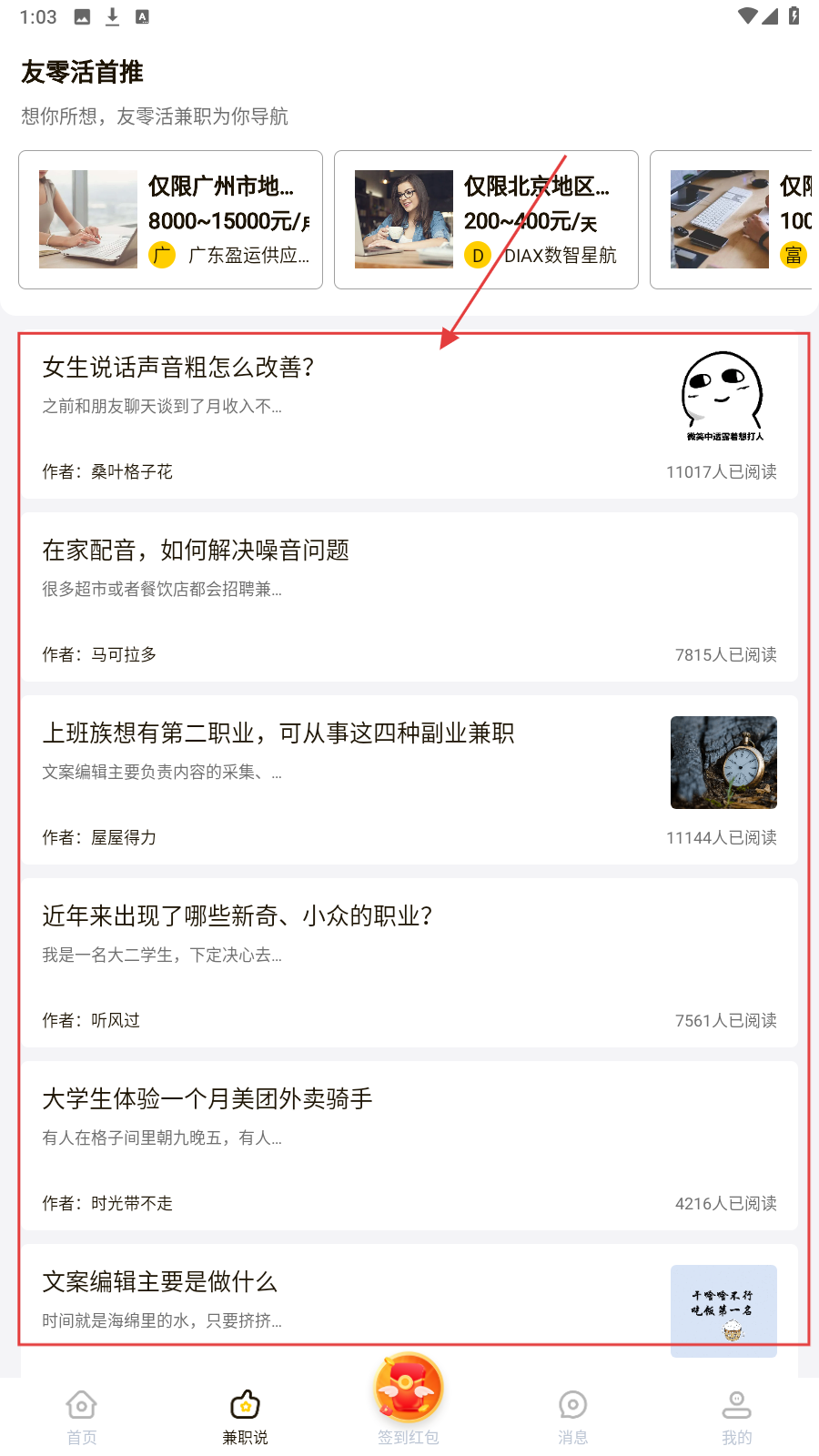View 大学生体验一个月美团外卖骑手 article
This screenshot has height=1456, width=819.
click(x=409, y=1146)
